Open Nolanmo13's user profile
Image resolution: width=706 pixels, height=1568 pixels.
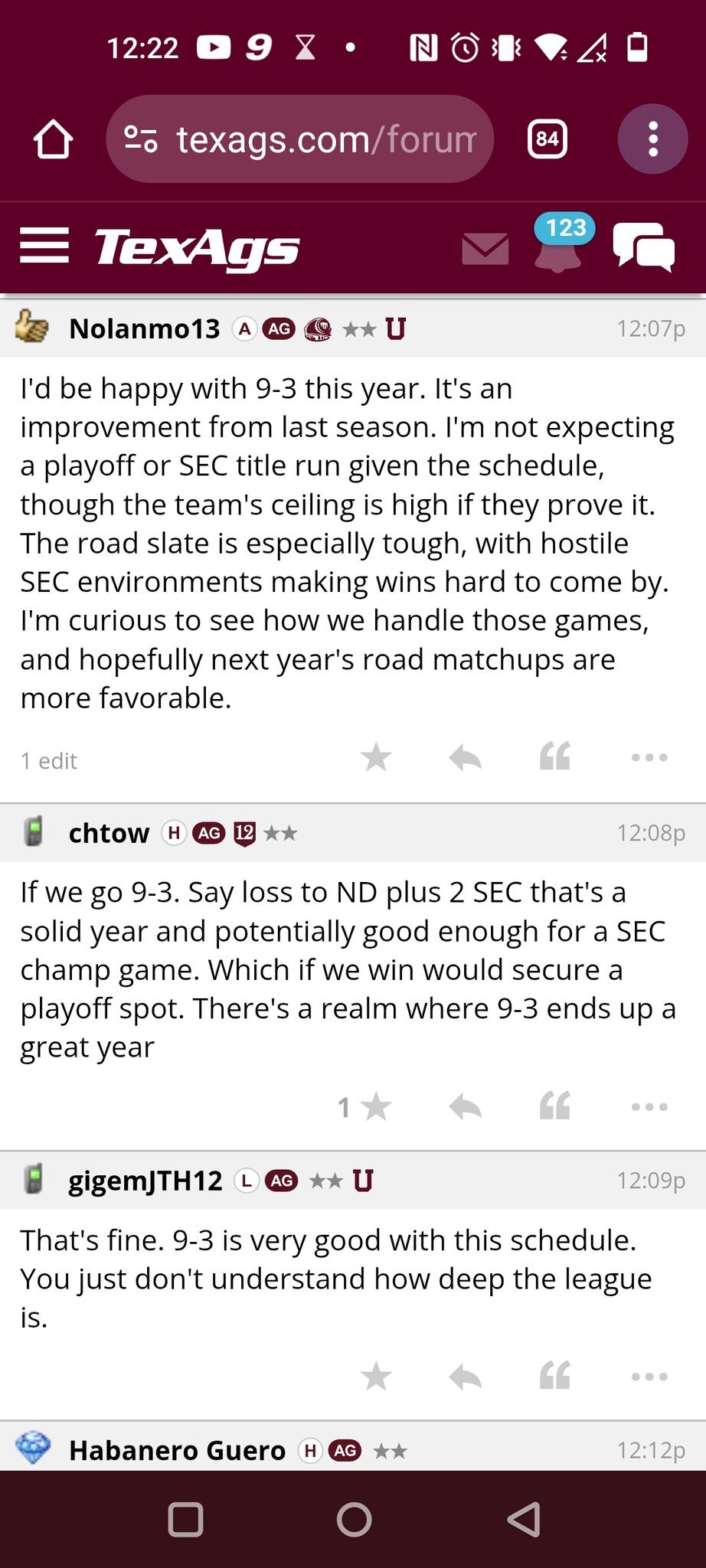144,328
